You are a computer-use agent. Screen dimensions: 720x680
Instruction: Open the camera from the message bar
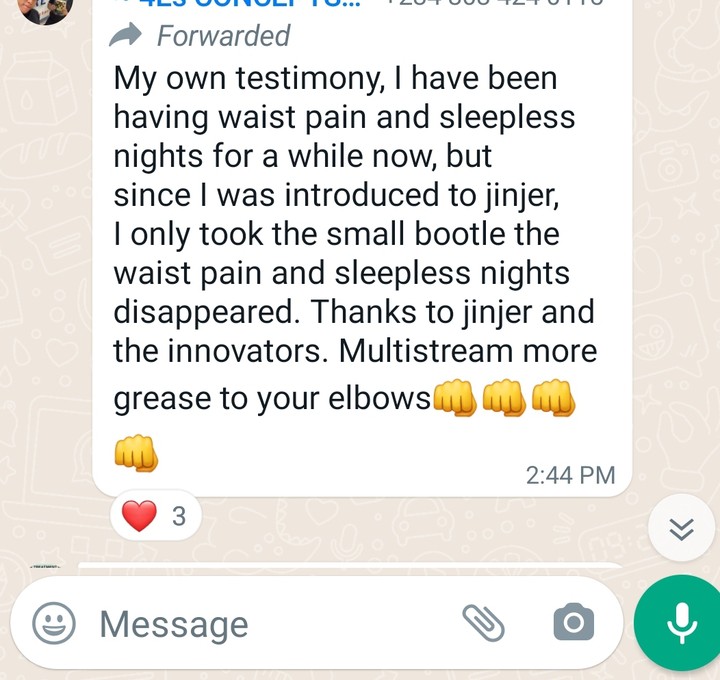[x=573, y=624]
